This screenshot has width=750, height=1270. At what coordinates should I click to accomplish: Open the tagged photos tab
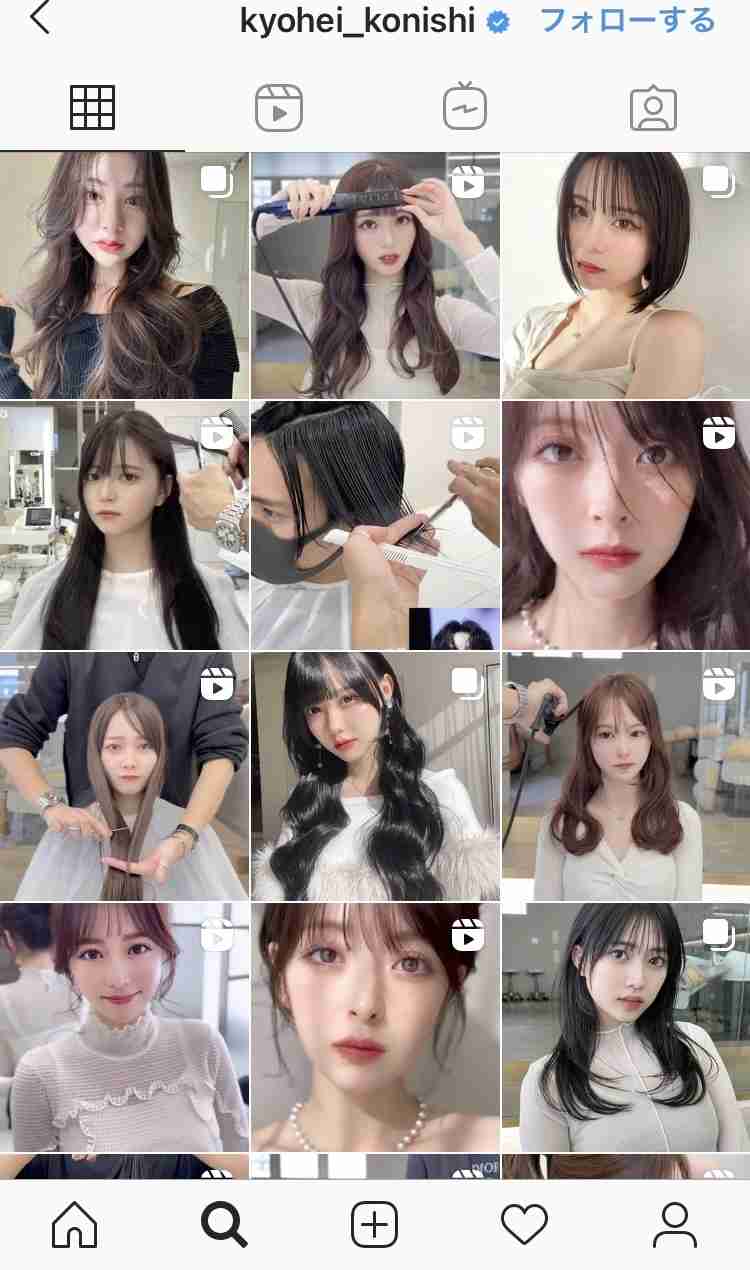pos(653,108)
